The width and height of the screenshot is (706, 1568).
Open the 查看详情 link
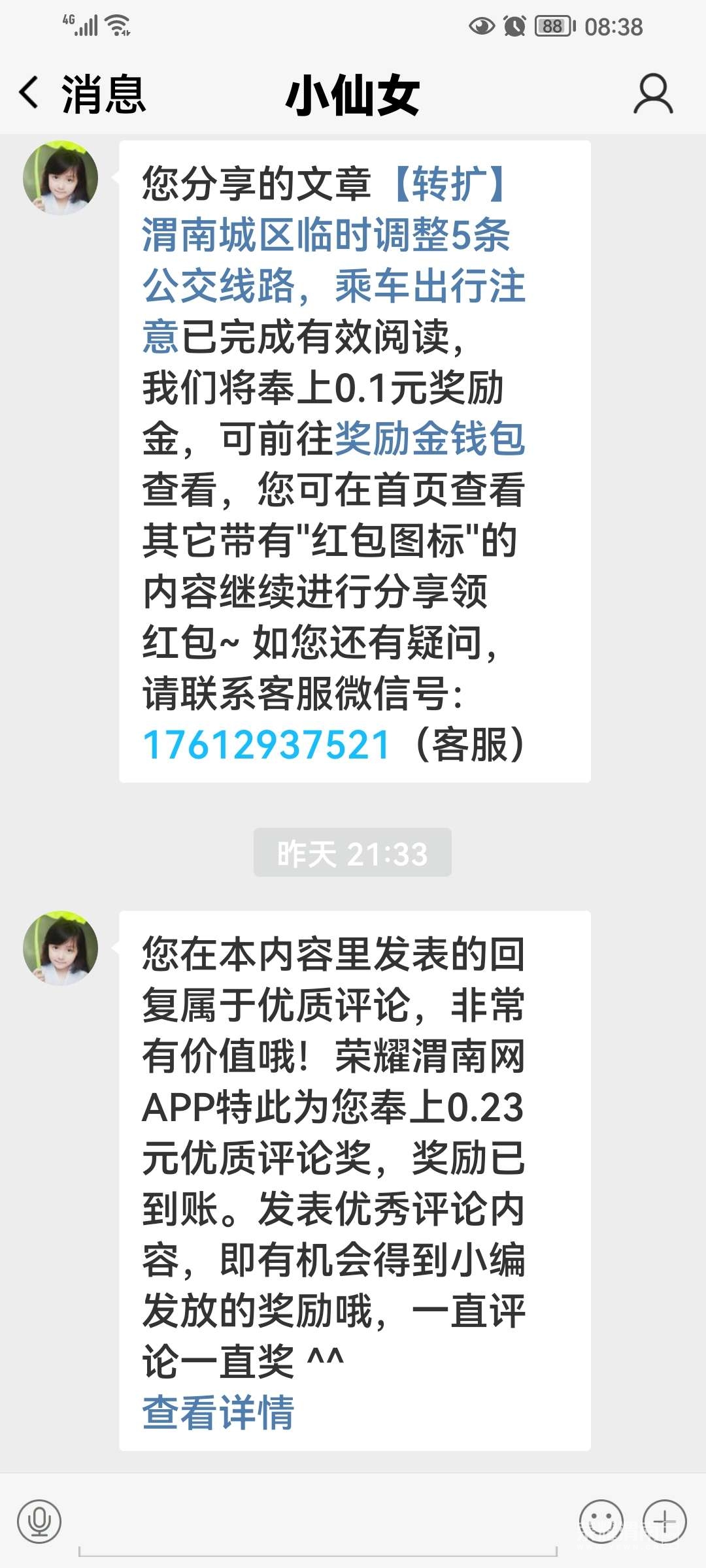(x=218, y=1412)
